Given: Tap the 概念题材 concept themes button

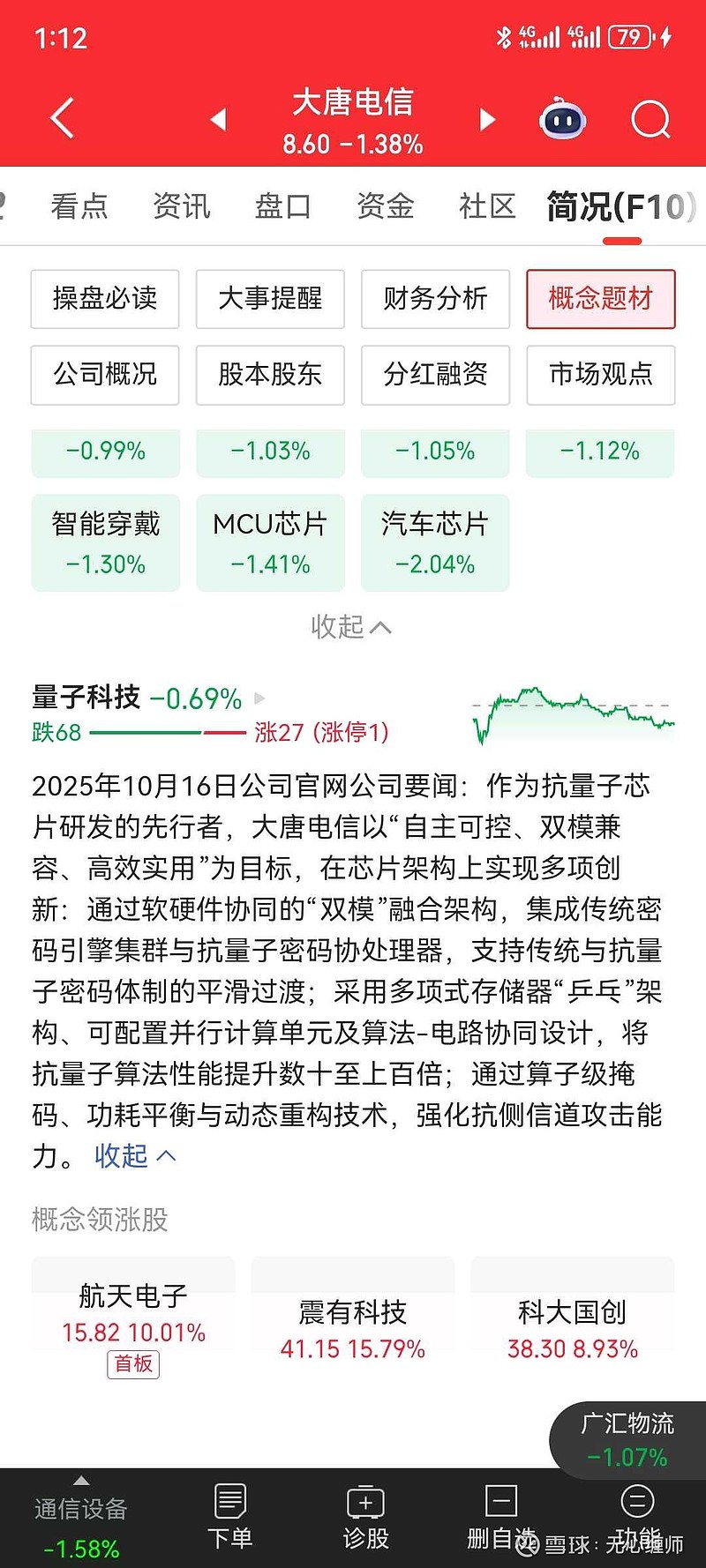Looking at the screenshot, I should click(600, 299).
